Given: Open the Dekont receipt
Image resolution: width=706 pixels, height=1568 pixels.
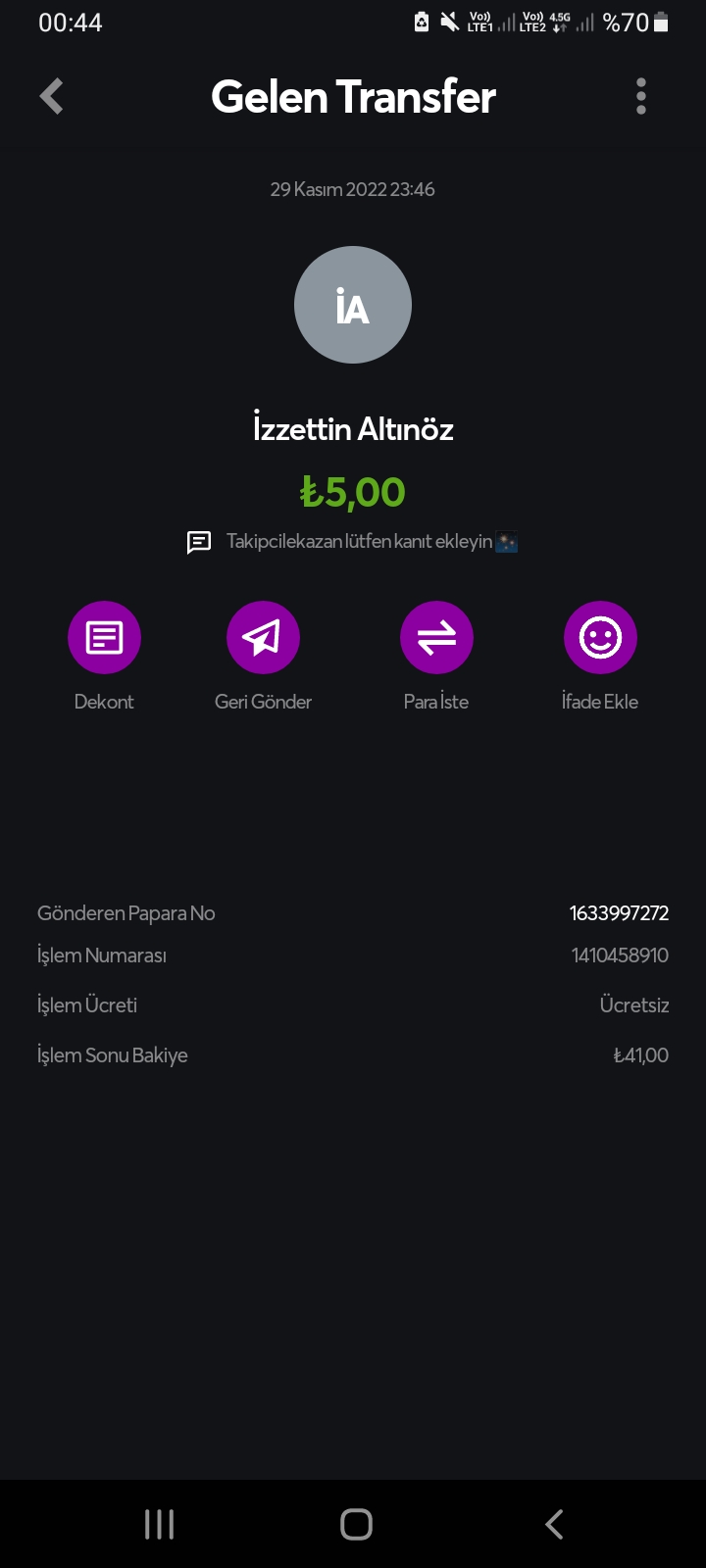Looking at the screenshot, I should pyautogui.click(x=104, y=638).
